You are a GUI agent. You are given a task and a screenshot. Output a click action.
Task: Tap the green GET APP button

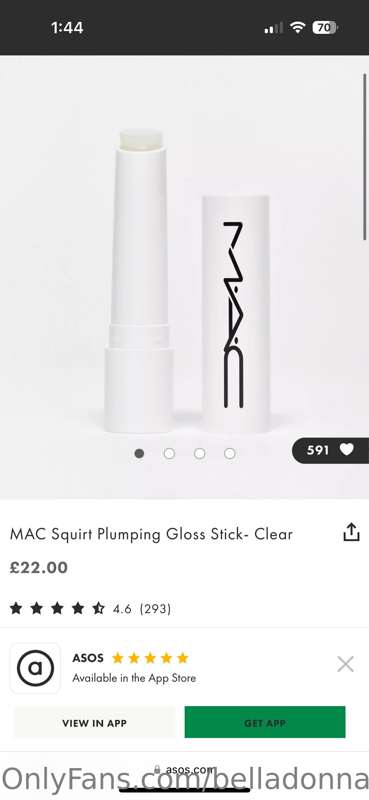[265, 722]
